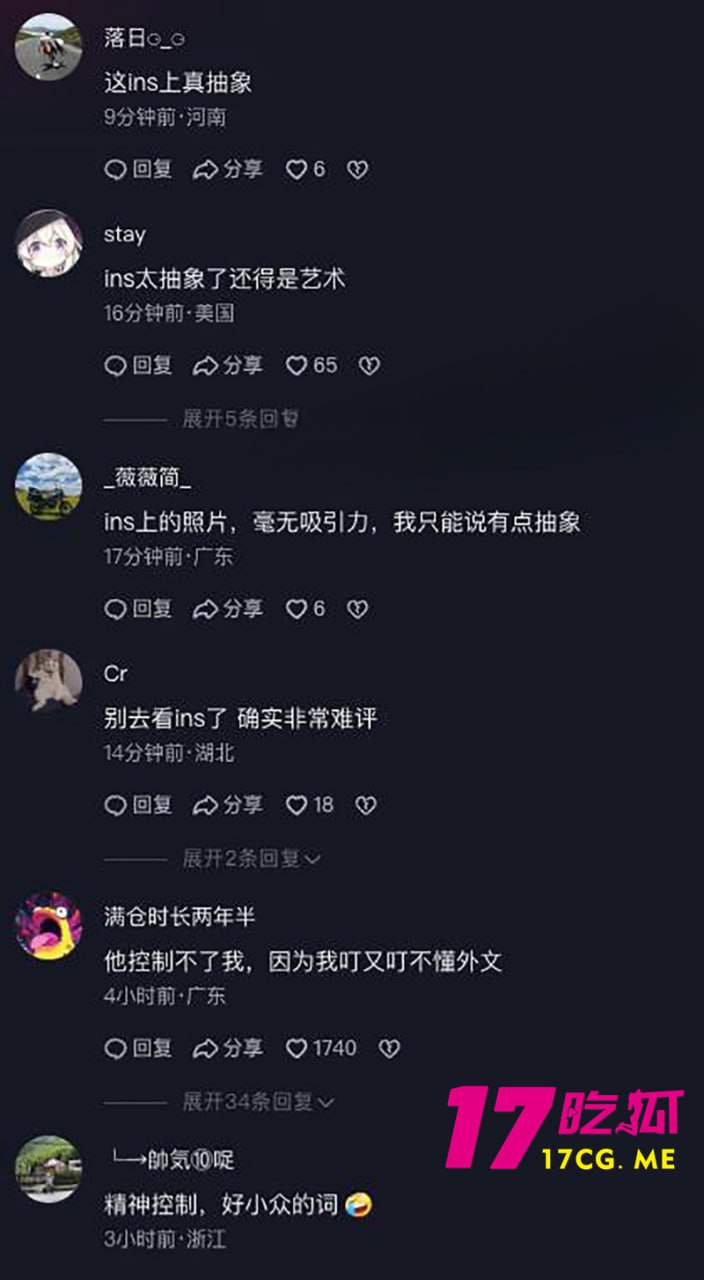Image resolution: width=704 pixels, height=1280 pixels.
Task: Share Cr's comment
Action: [x=228, y=805]
